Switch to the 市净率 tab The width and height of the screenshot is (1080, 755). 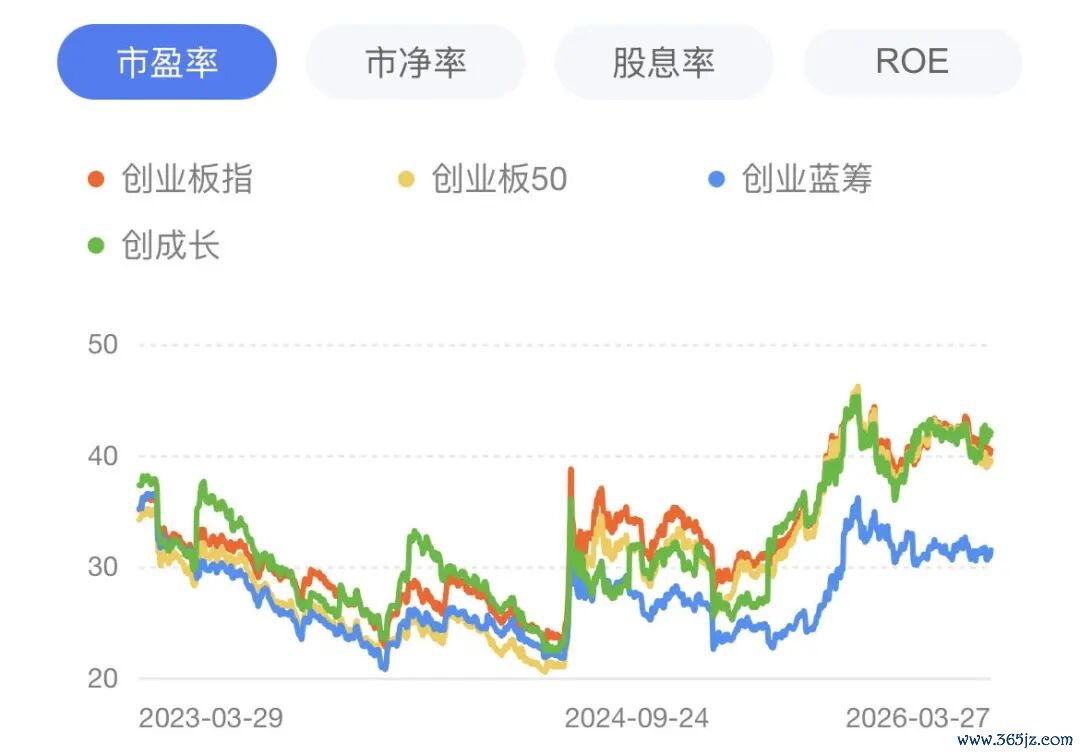pos(415,62)
